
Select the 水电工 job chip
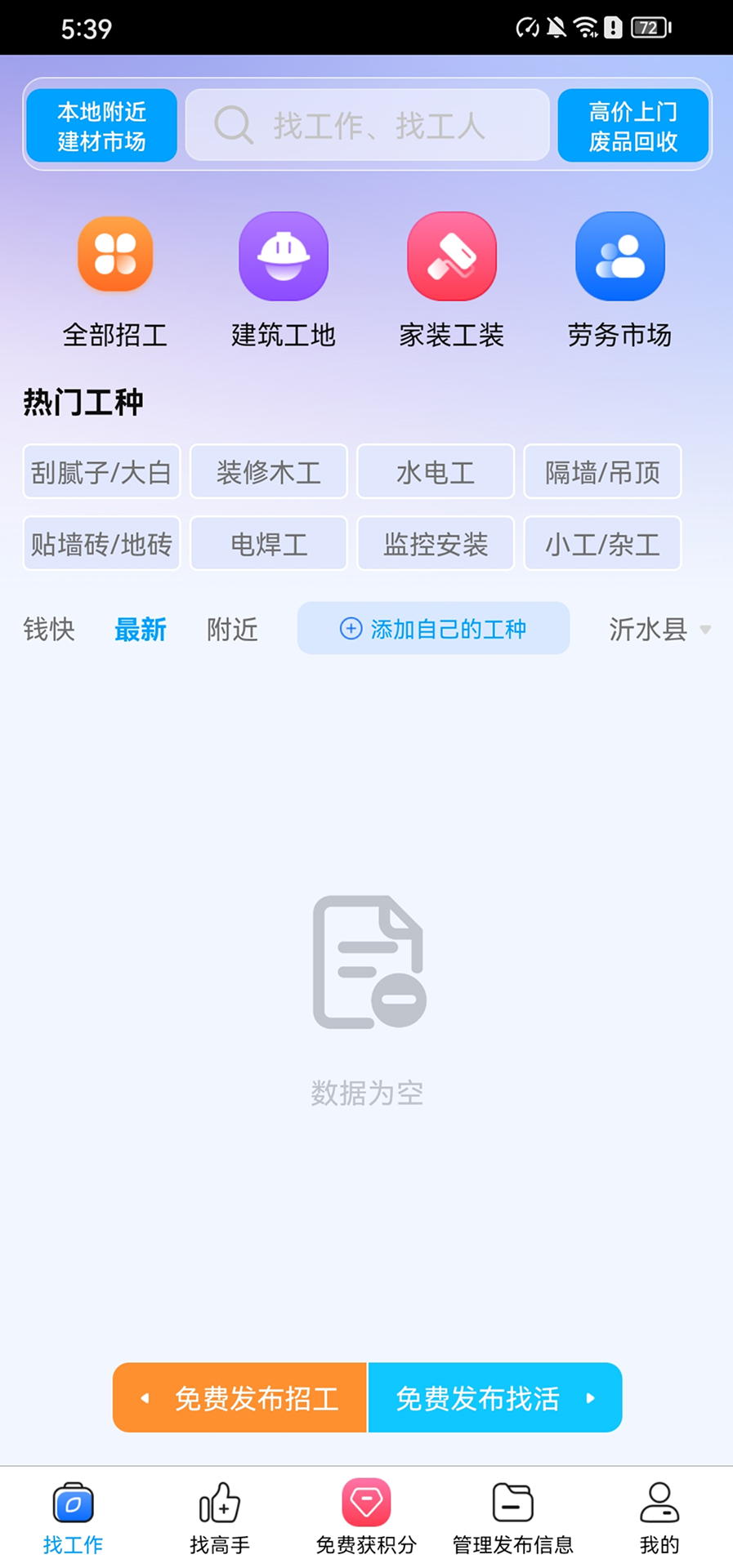coord(435,472)
